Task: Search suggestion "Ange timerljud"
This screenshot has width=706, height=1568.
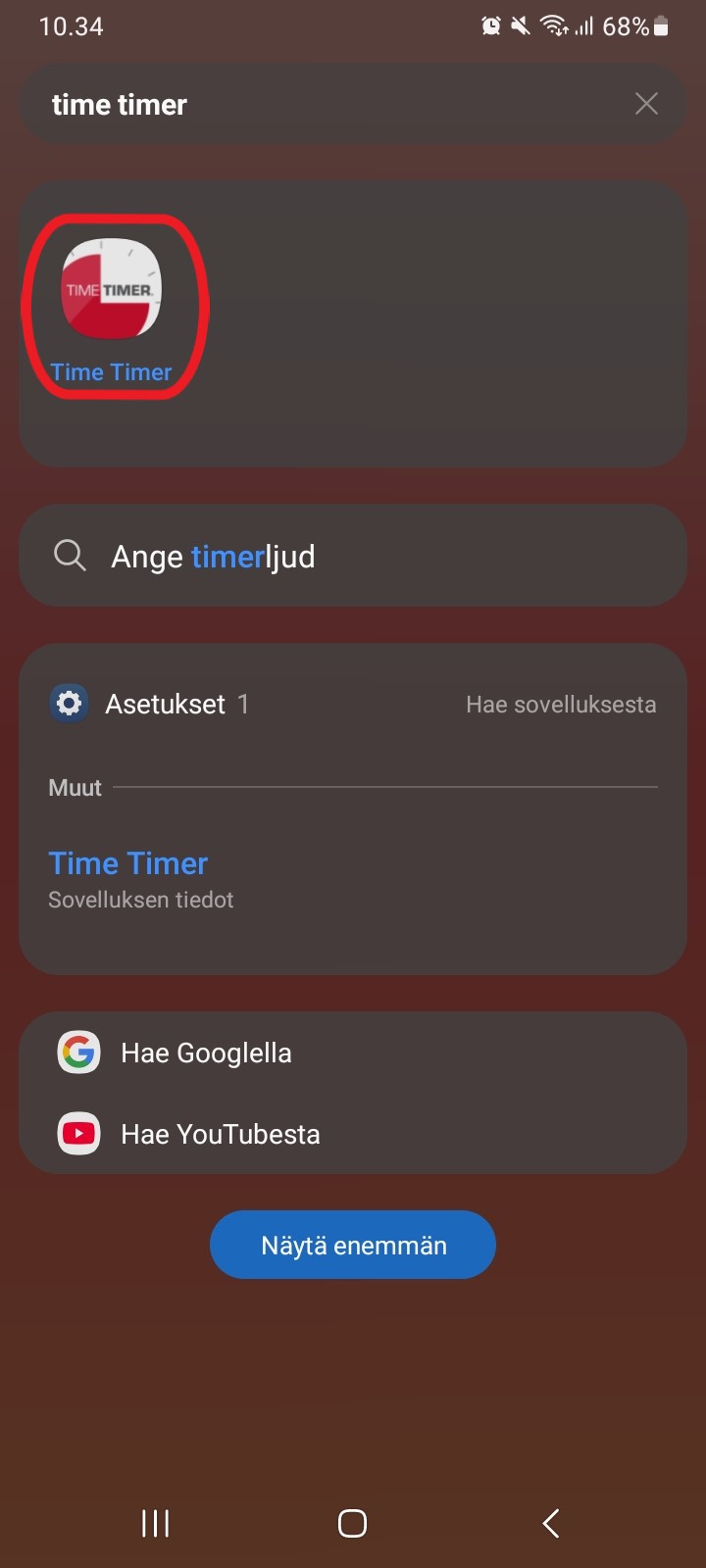Action: [x=353, y=556]
